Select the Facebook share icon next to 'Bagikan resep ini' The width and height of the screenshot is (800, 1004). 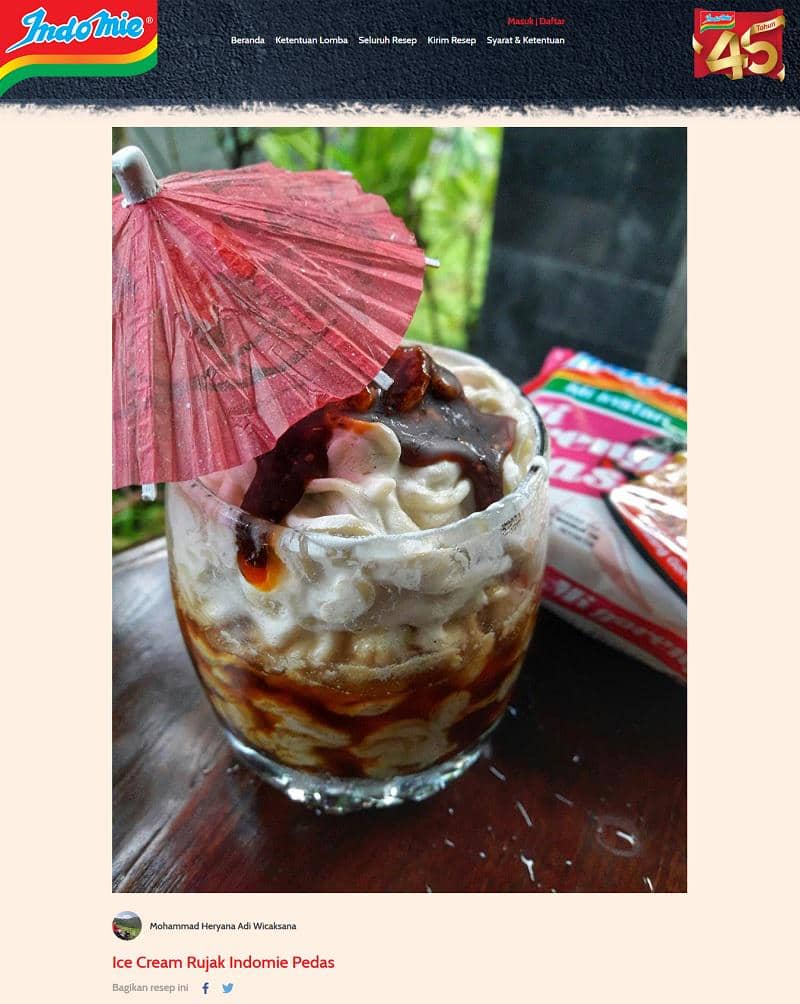(206, 985)
